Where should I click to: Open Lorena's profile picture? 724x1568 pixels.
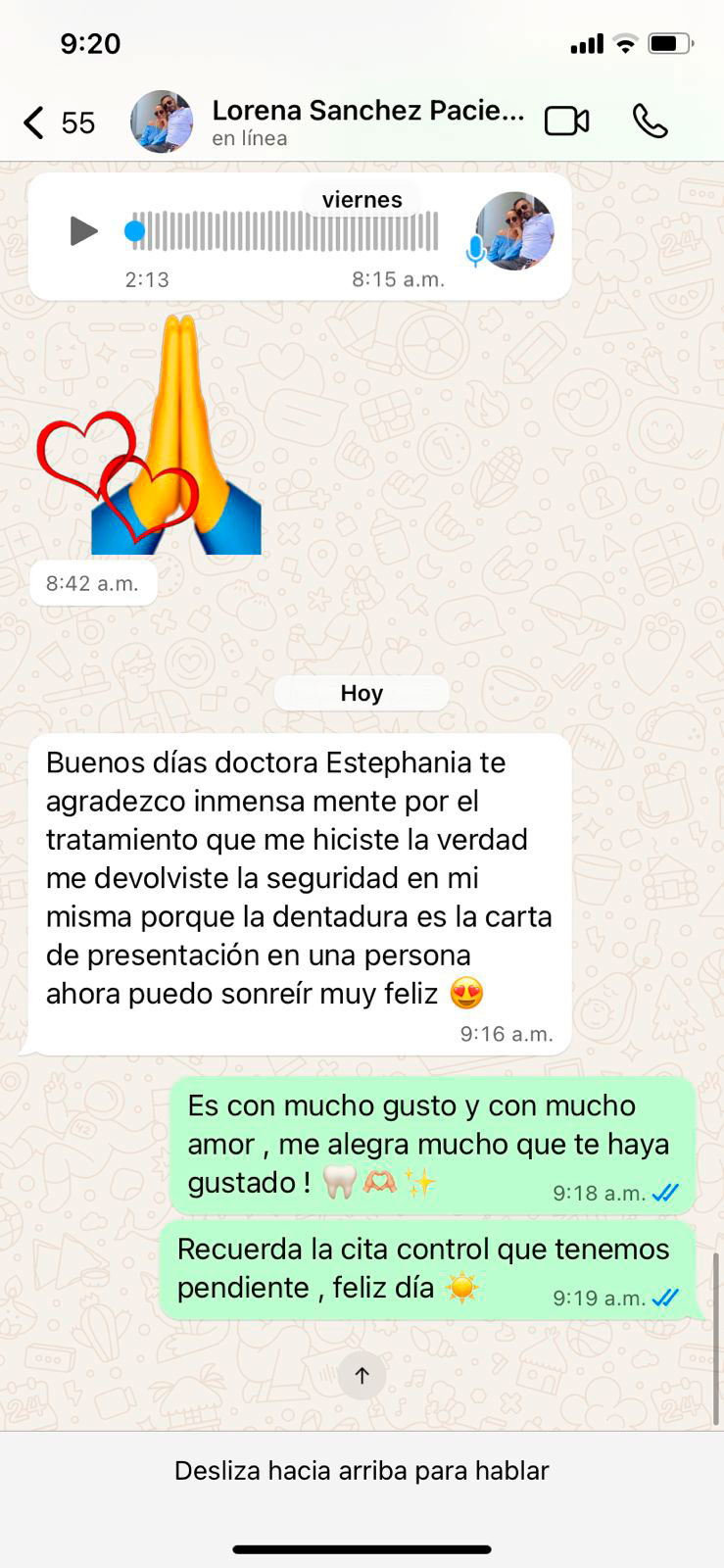(162, 120)
